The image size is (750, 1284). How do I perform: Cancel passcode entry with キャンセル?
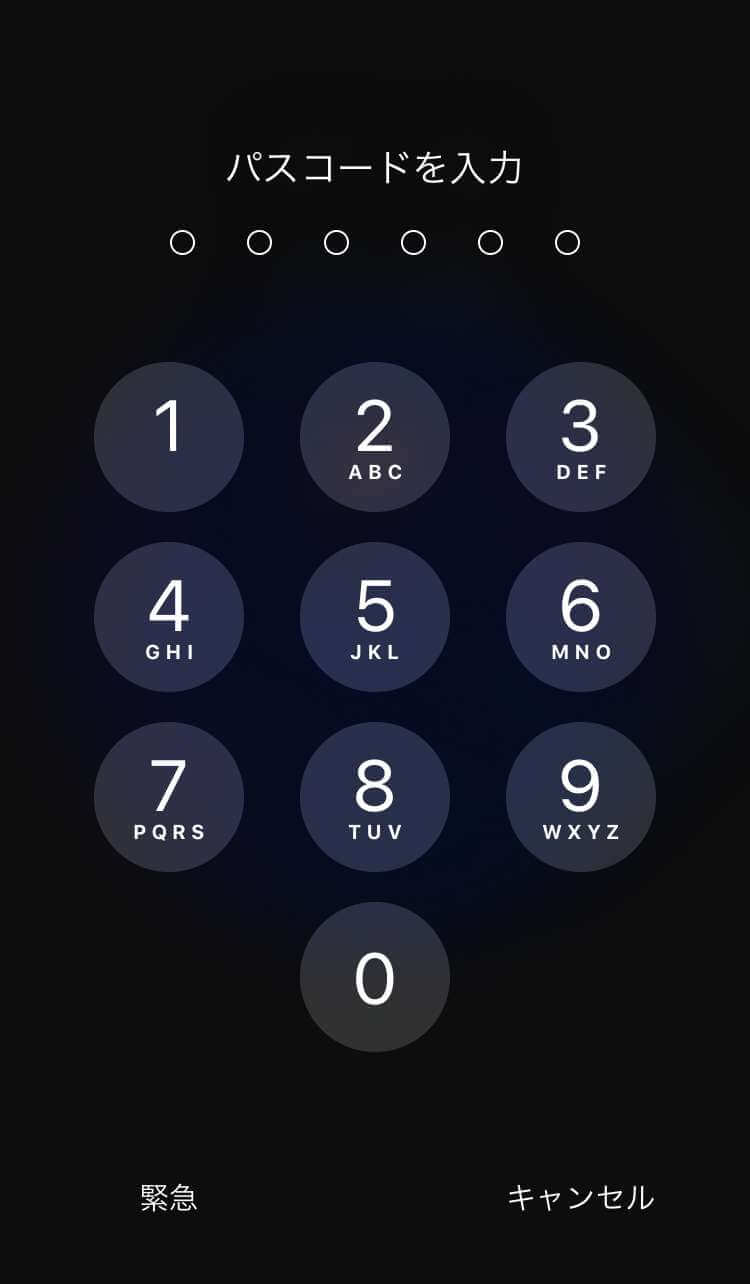point(580,1197)
